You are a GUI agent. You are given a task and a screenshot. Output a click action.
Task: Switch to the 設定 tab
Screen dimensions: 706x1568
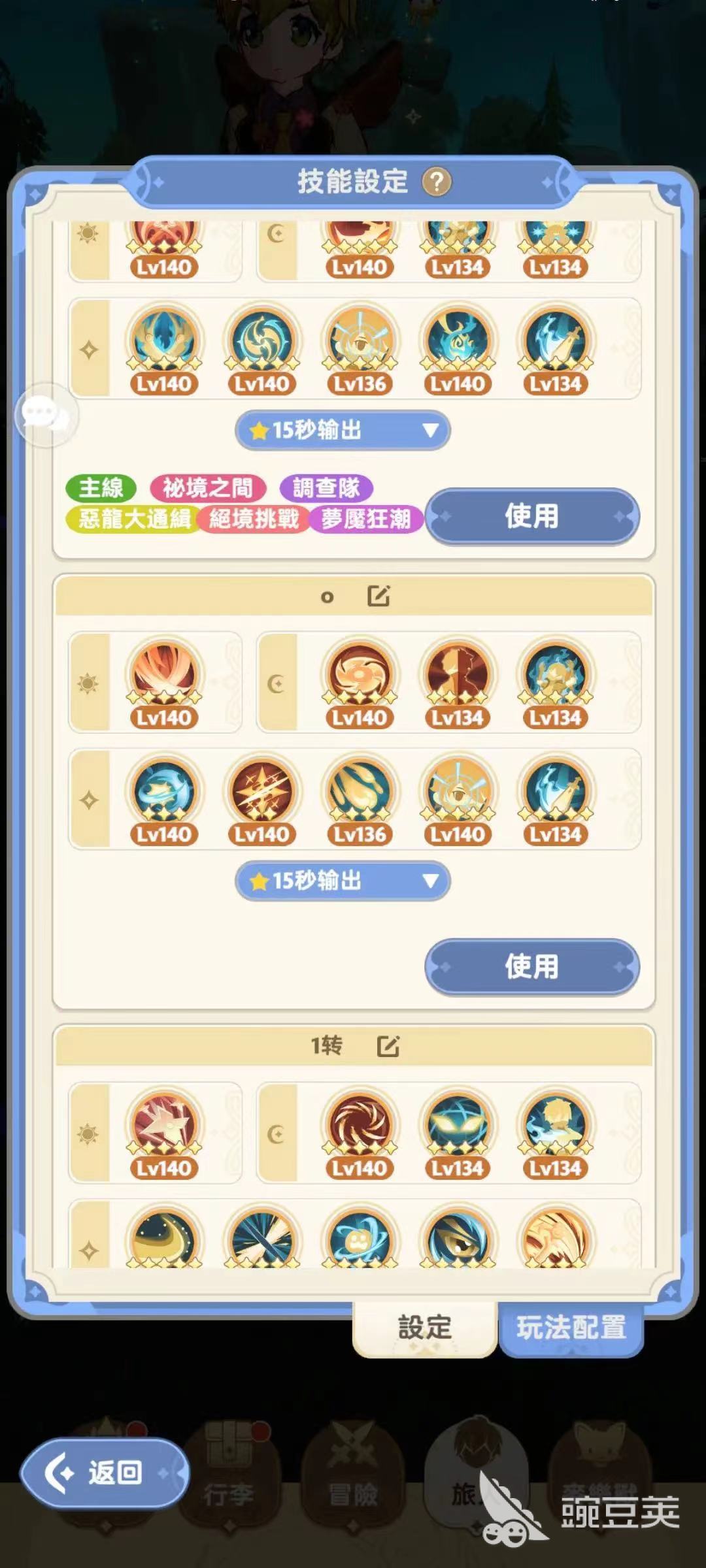pyautogui.click(x=425, y=1328)
